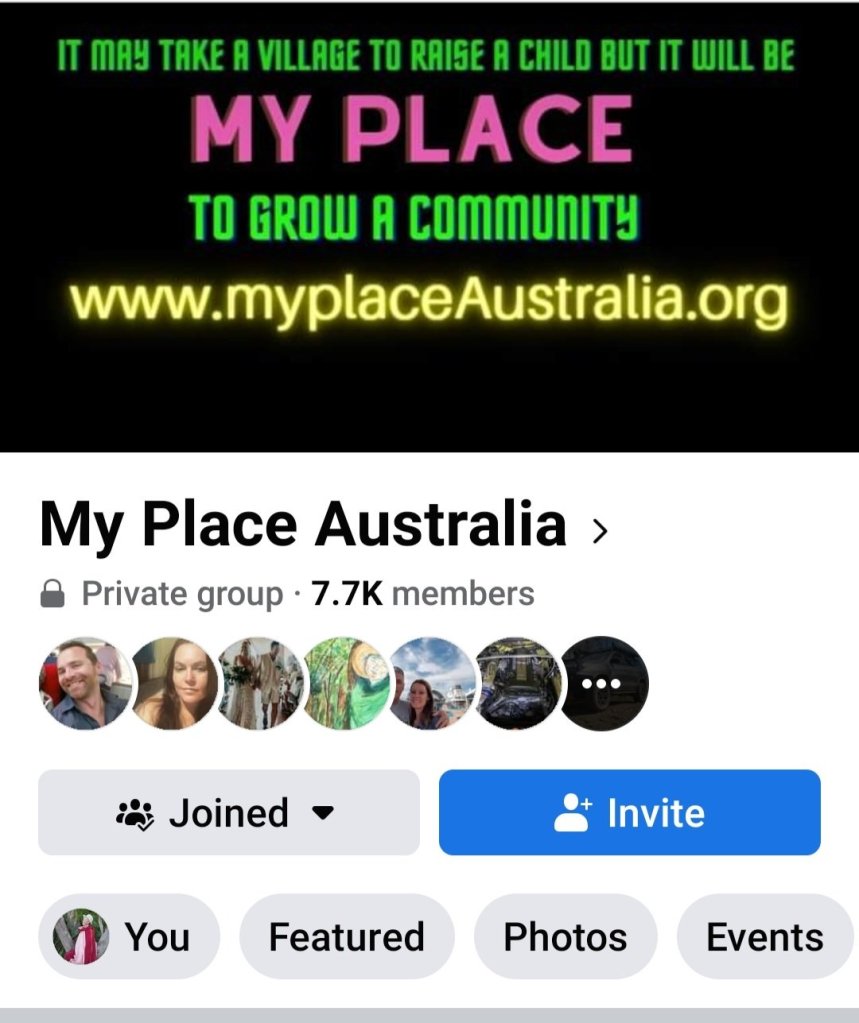The image size is (859, 1023).
Task: Invite people to the group
Action: click(629, 813)
